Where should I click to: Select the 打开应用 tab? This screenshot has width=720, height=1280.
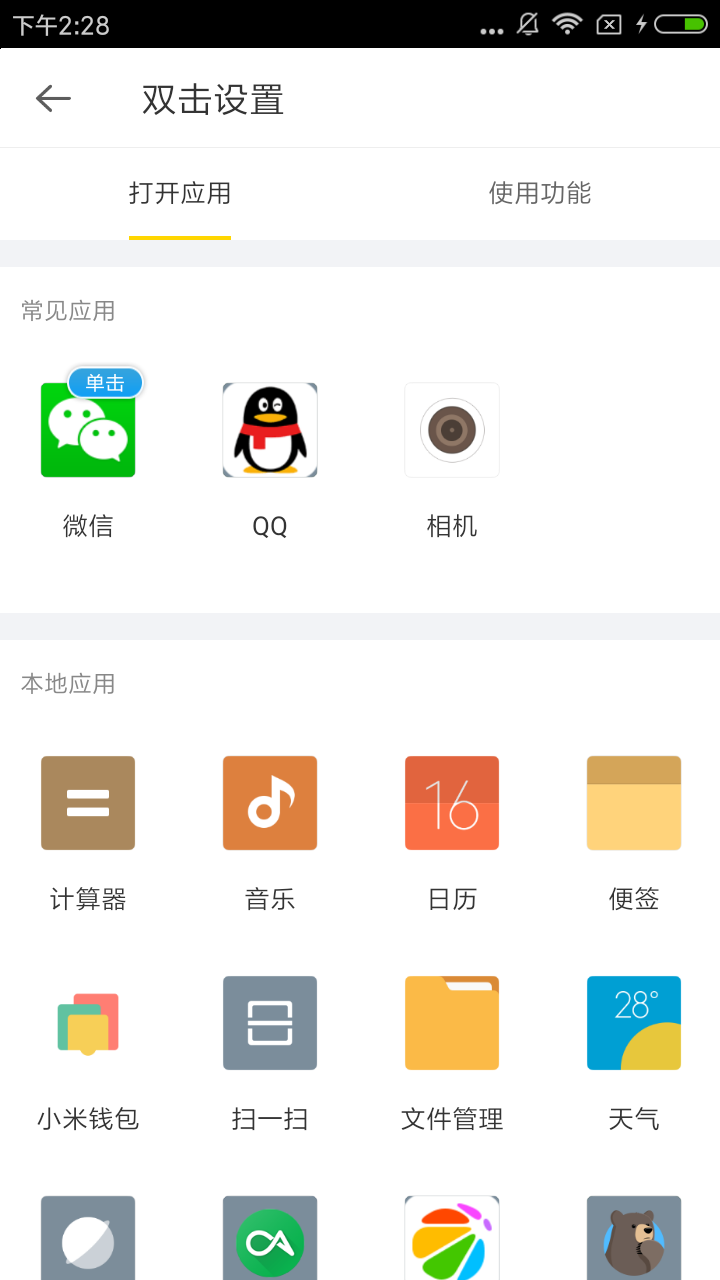tap(180, 193)
